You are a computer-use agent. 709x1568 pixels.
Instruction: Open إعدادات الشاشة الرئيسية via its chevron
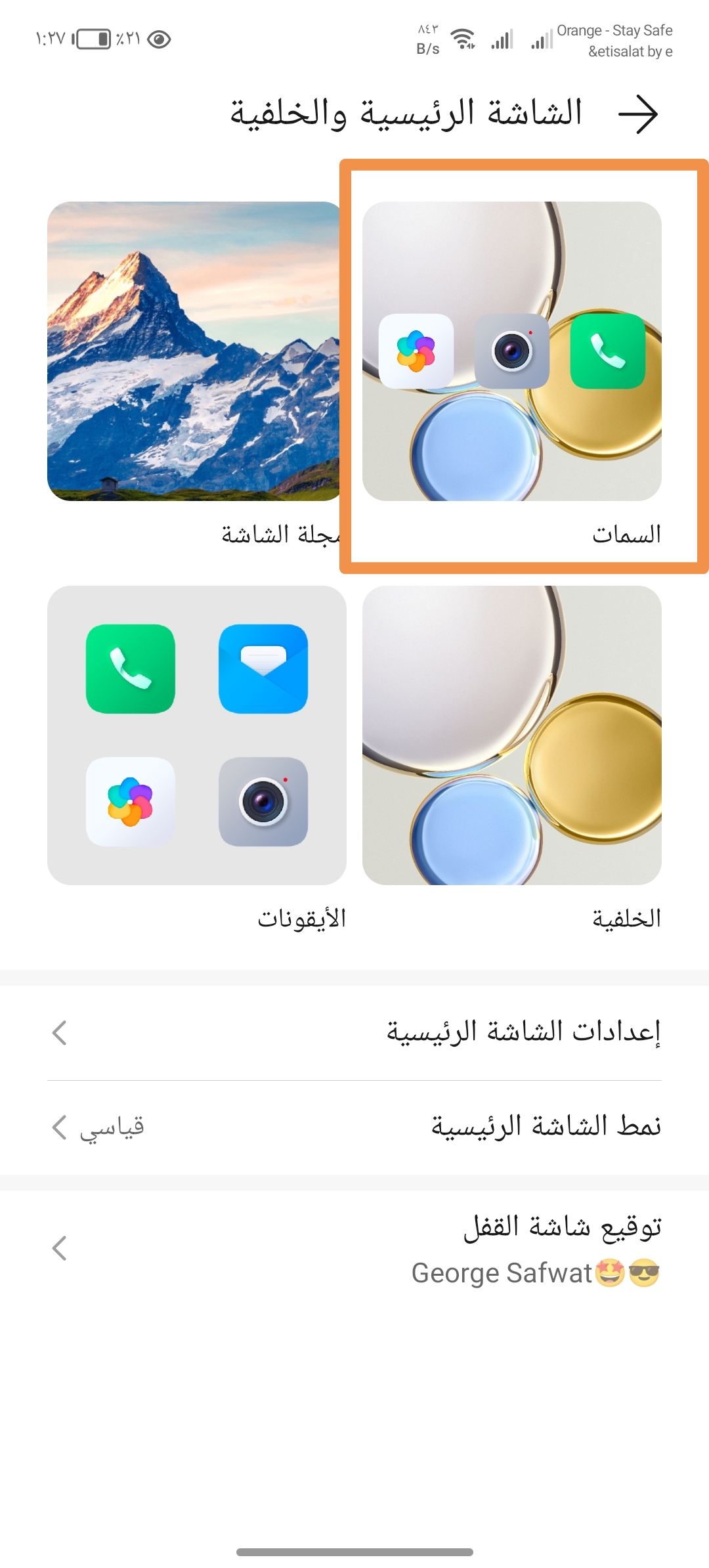pos(59,1032)
